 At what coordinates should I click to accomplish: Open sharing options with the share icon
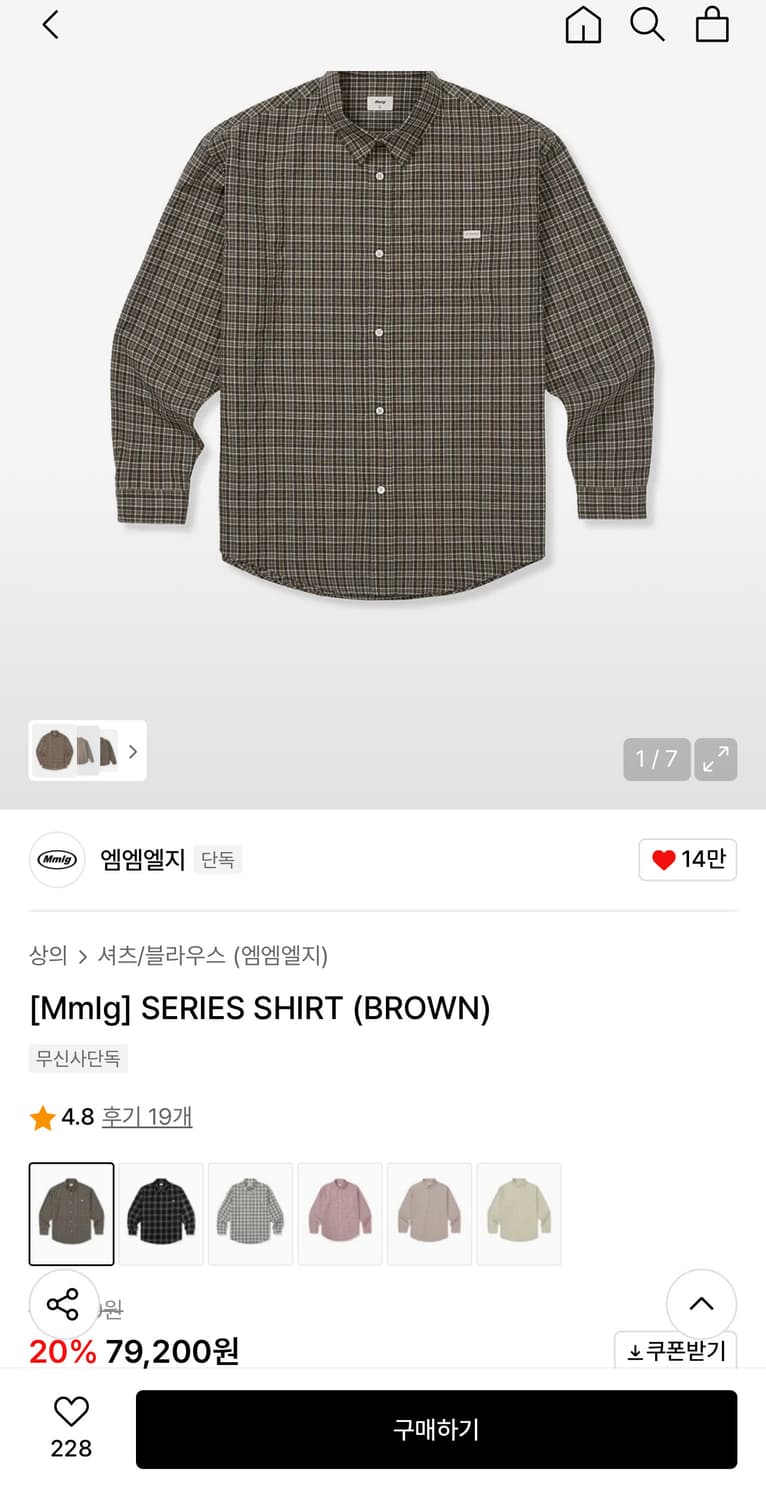65,1304
